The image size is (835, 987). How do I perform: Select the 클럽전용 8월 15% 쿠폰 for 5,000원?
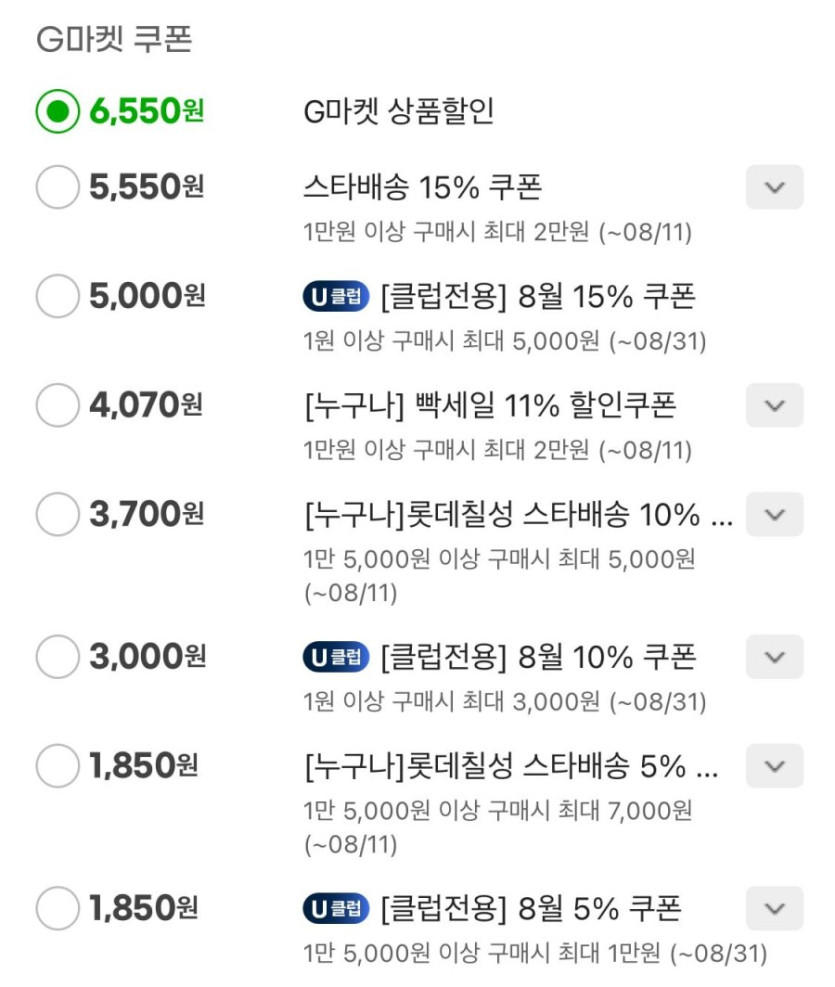(57, 296)
